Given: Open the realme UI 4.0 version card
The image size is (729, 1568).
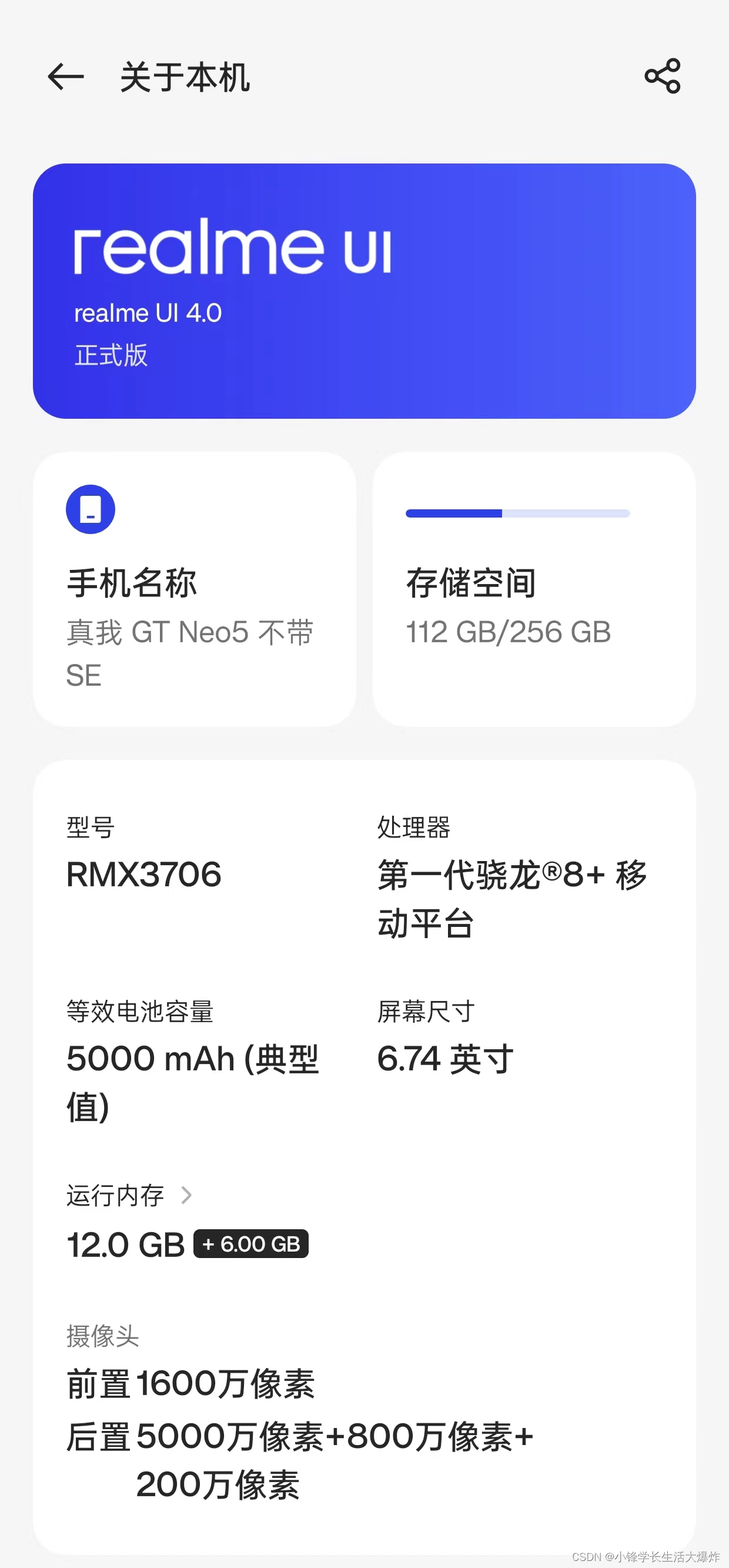Looking at the screenshot, I should tap(364, 291).
